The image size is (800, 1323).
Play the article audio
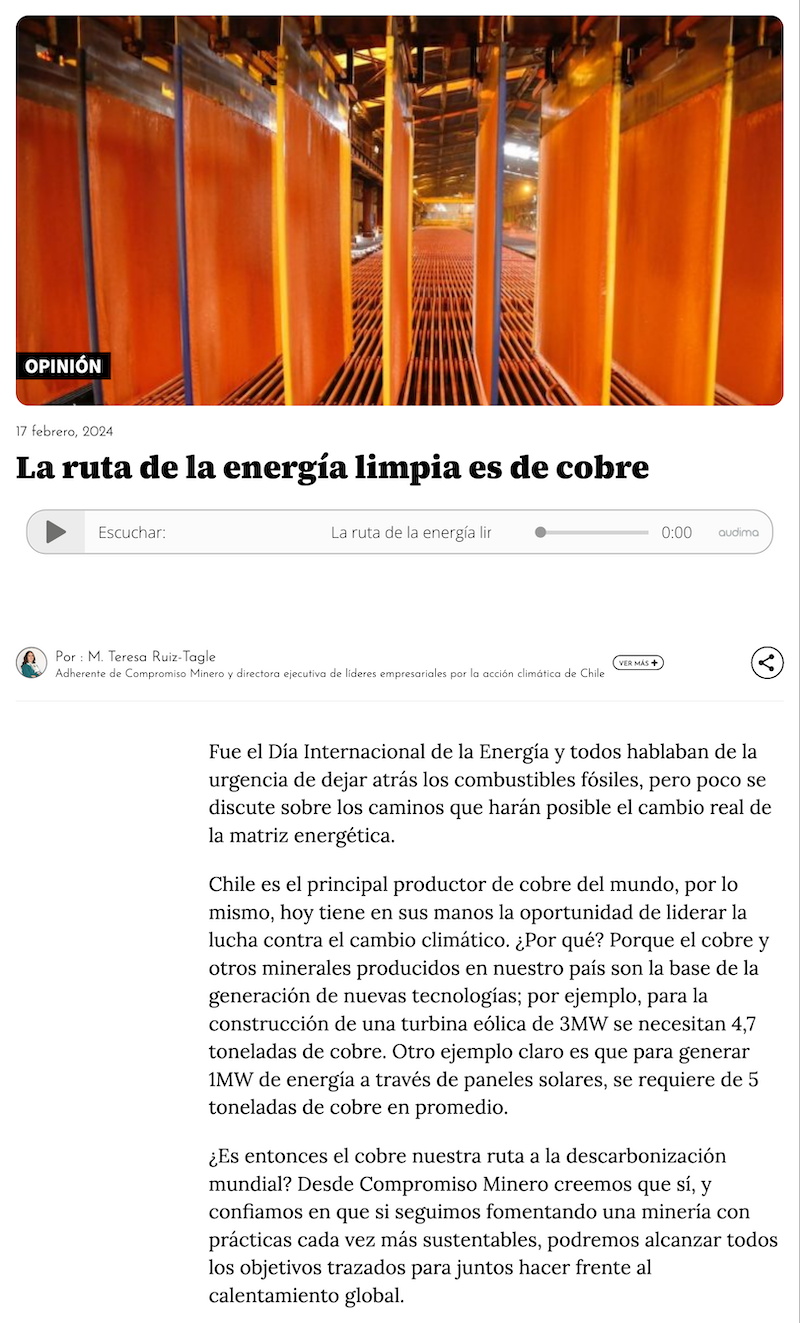[56, 532]
